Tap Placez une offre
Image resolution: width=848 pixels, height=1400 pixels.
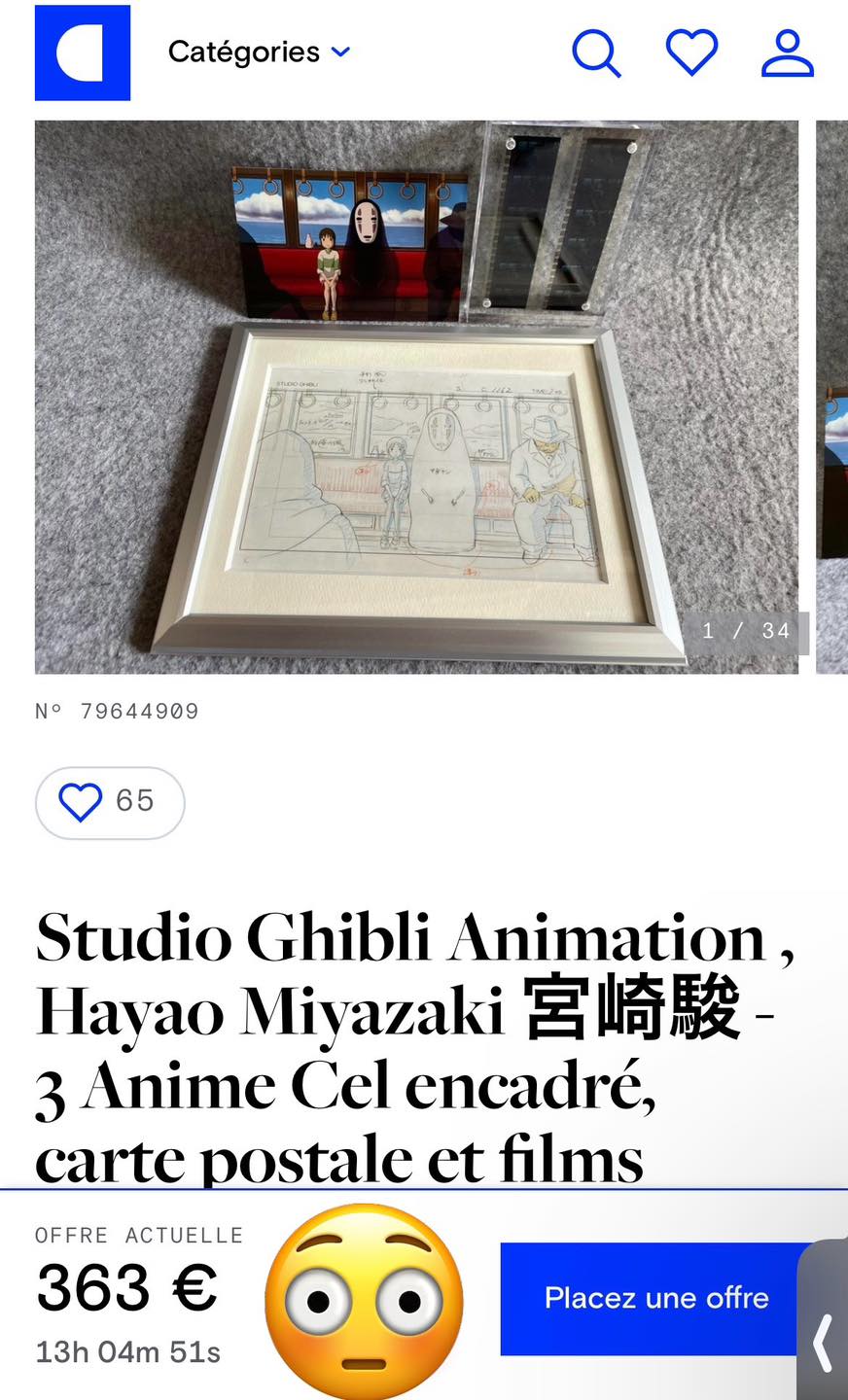[x=656, y=1298]
